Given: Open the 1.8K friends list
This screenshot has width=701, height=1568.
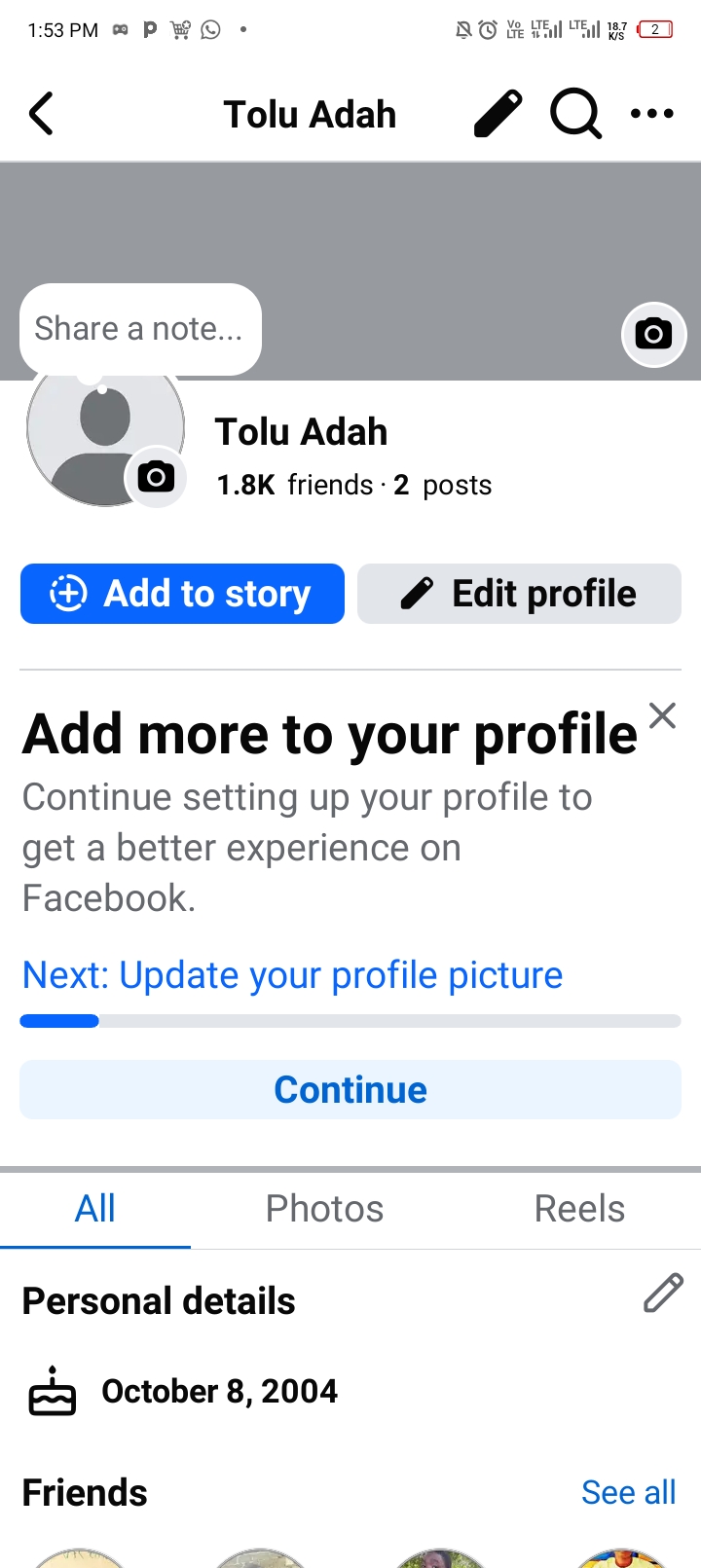Looking at the screenshot, I should coord(295,485).
